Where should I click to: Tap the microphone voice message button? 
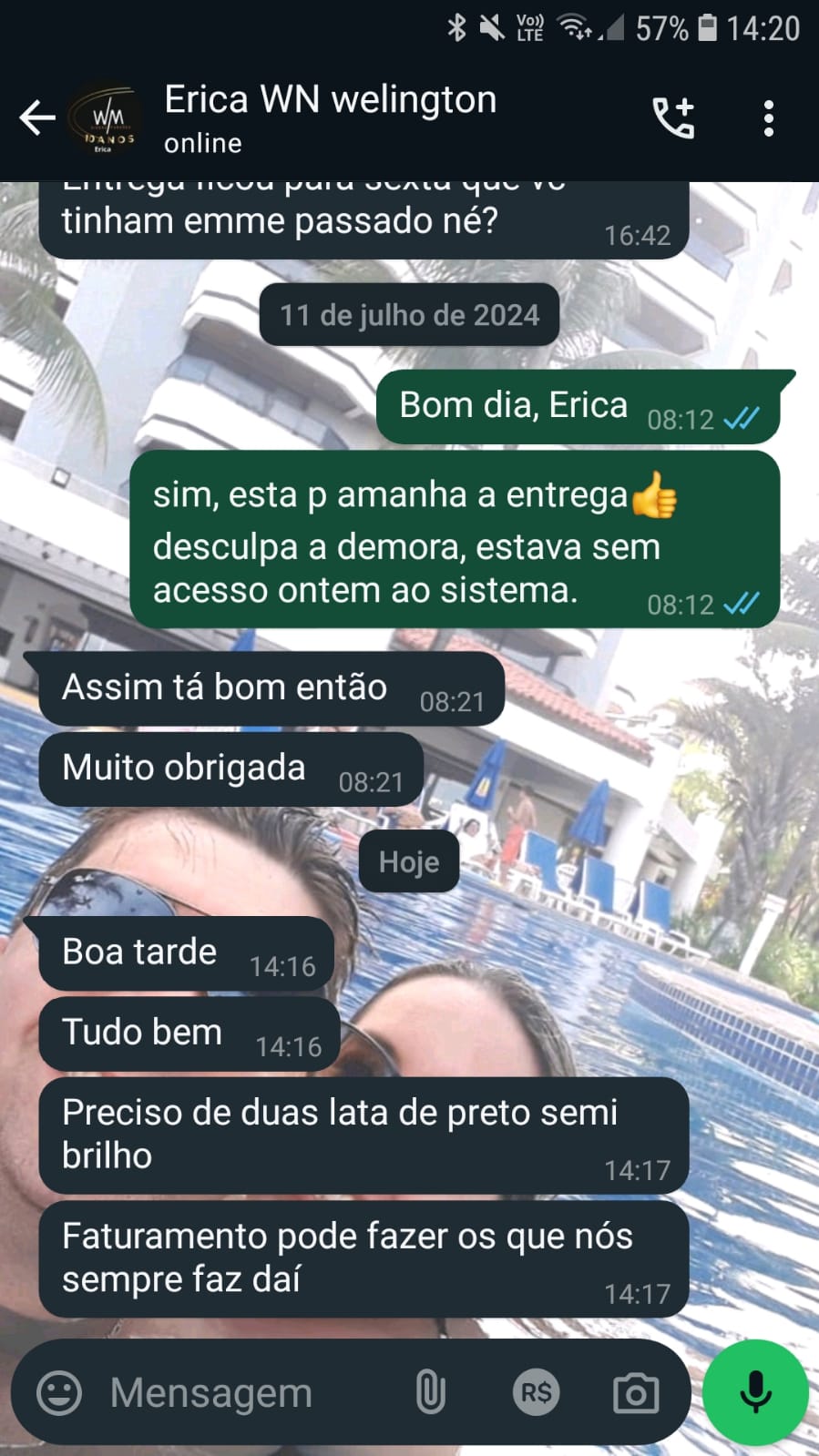pyautogui.click(x=755, y=1392)
